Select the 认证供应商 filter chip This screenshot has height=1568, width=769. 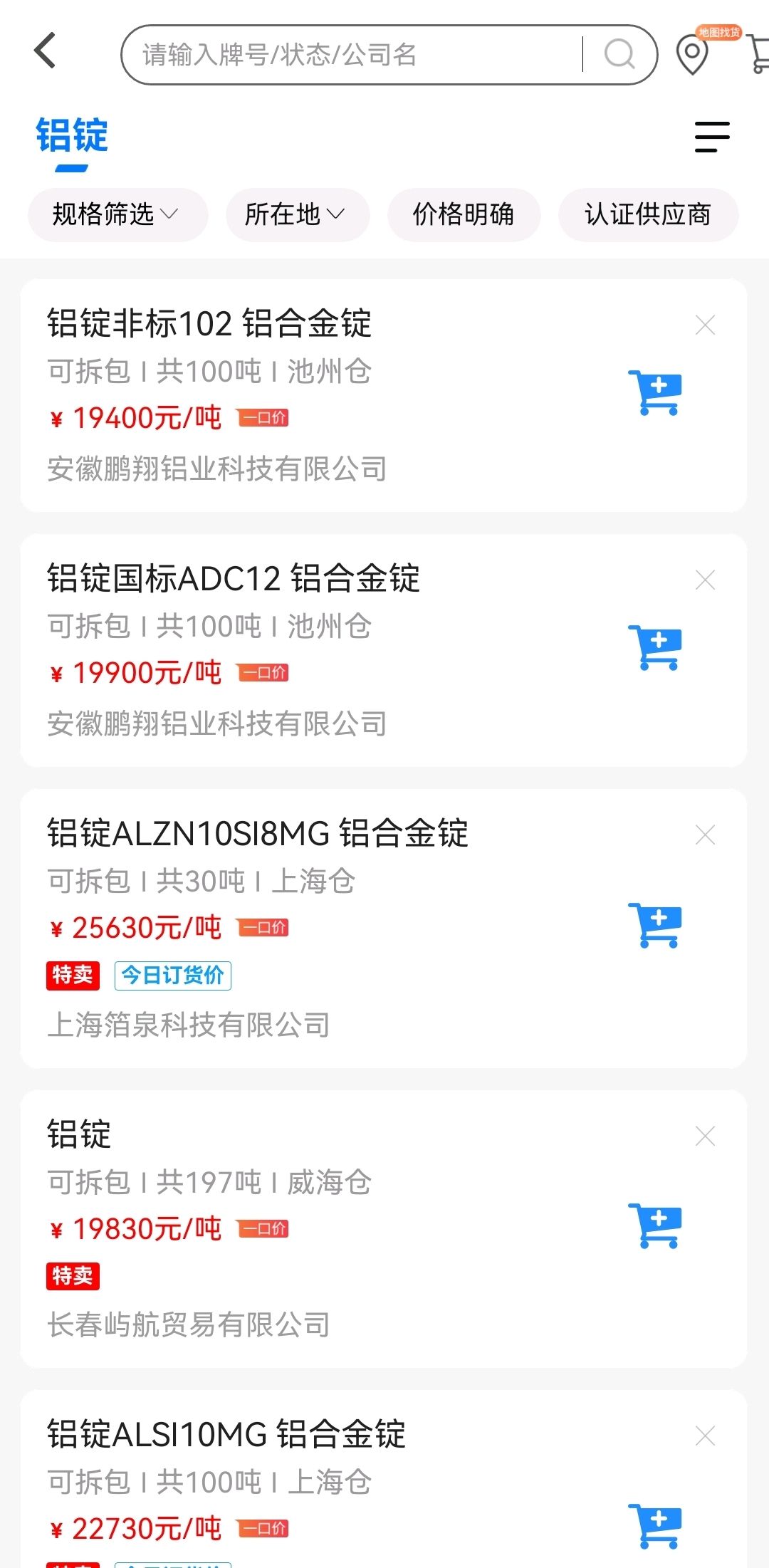648,214
